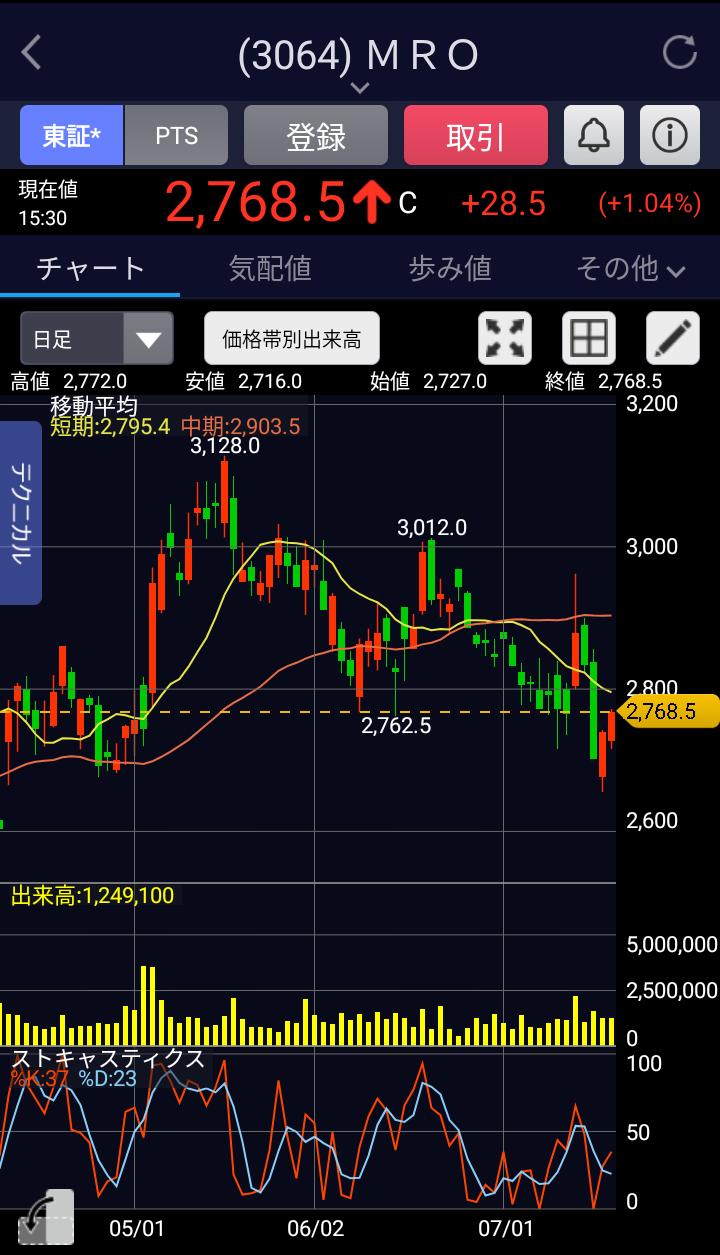Switch to the PTS market

177,136
